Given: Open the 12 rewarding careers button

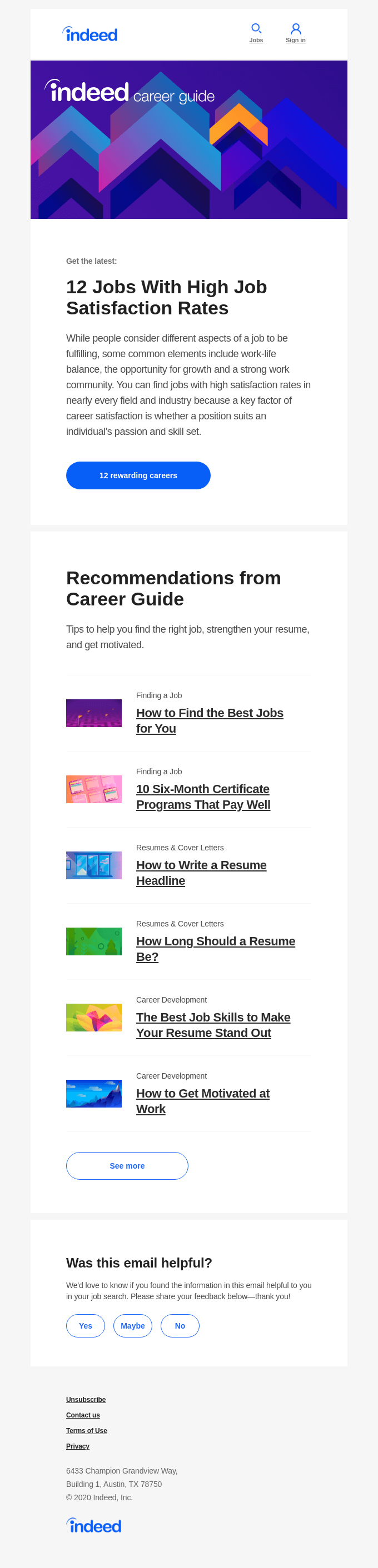Looking at the screenshot, I should tap(138, 475).
